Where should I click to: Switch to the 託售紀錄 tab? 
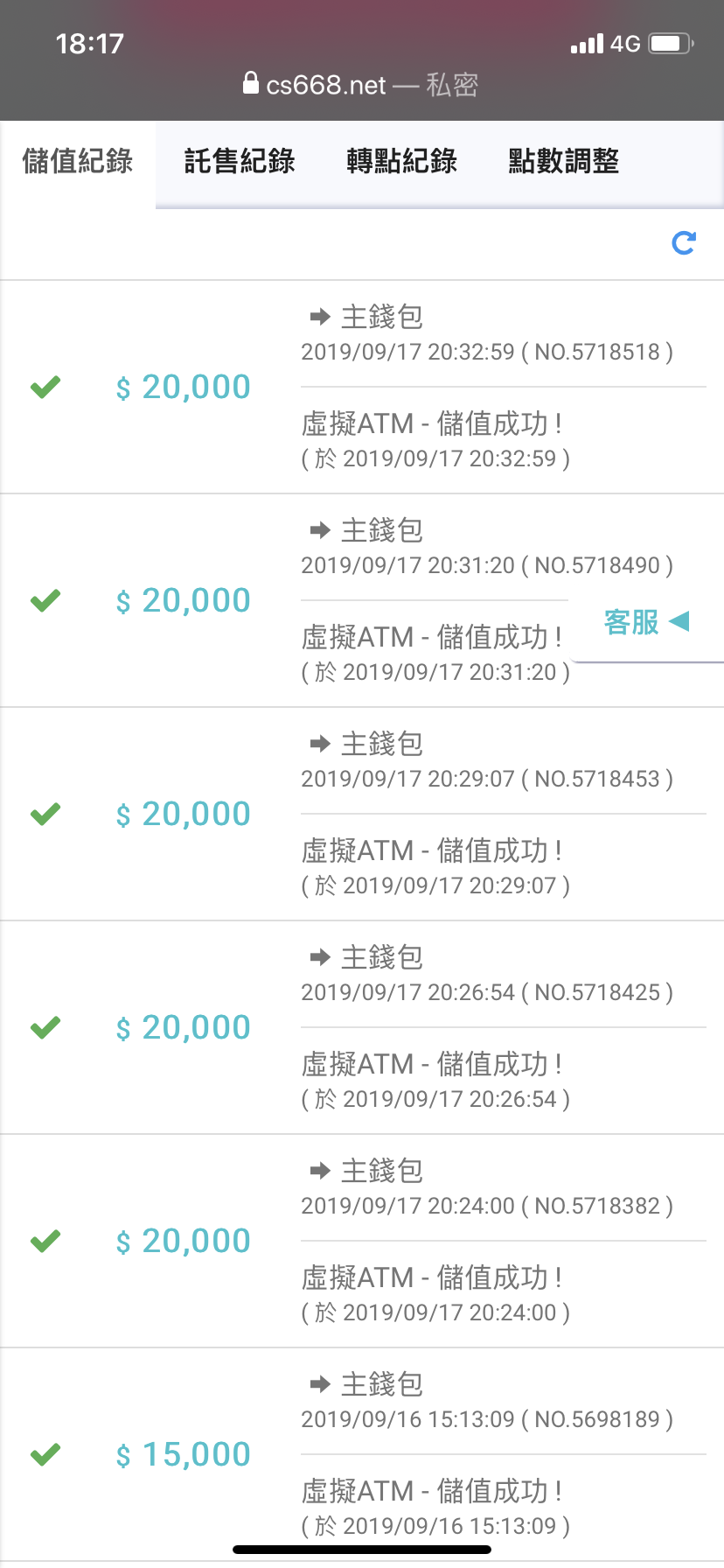point(239,162)
